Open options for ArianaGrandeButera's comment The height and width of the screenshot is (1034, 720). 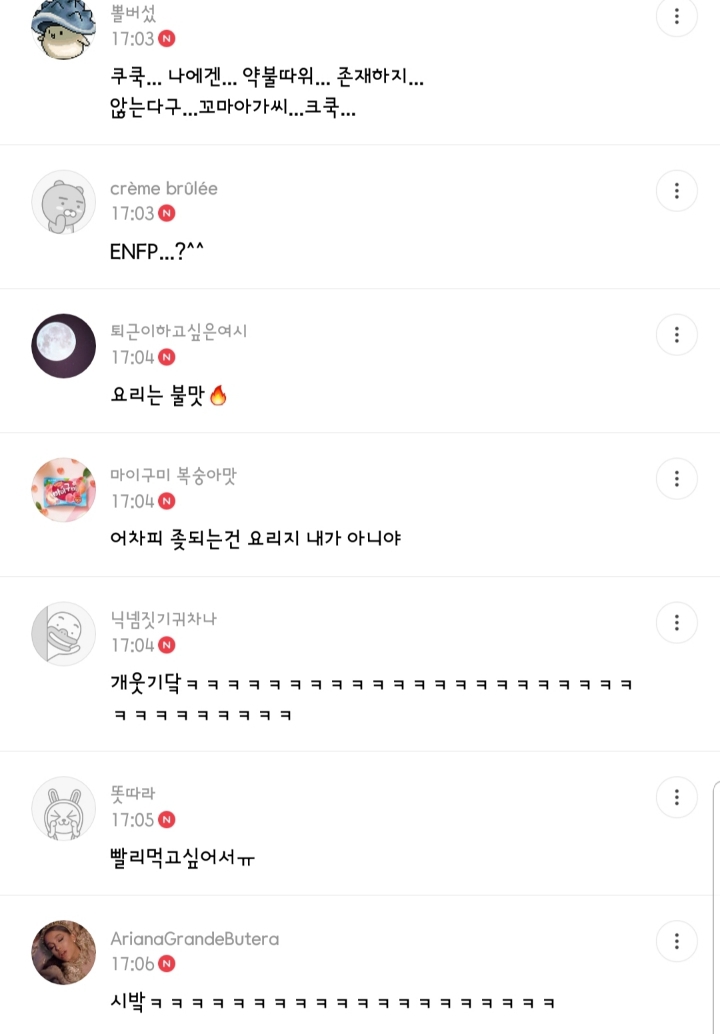click(x=676, y=940)
